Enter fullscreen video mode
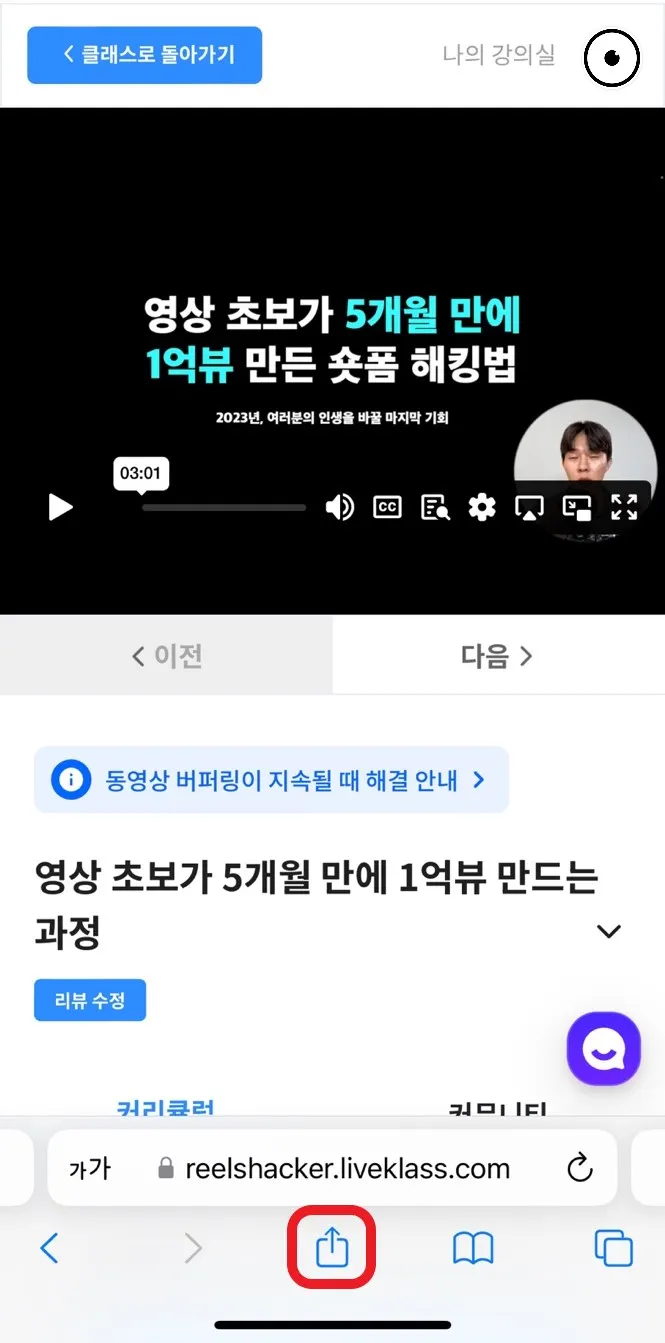Viewport: 665px width, 1343px height. click(x=624, y=507)
